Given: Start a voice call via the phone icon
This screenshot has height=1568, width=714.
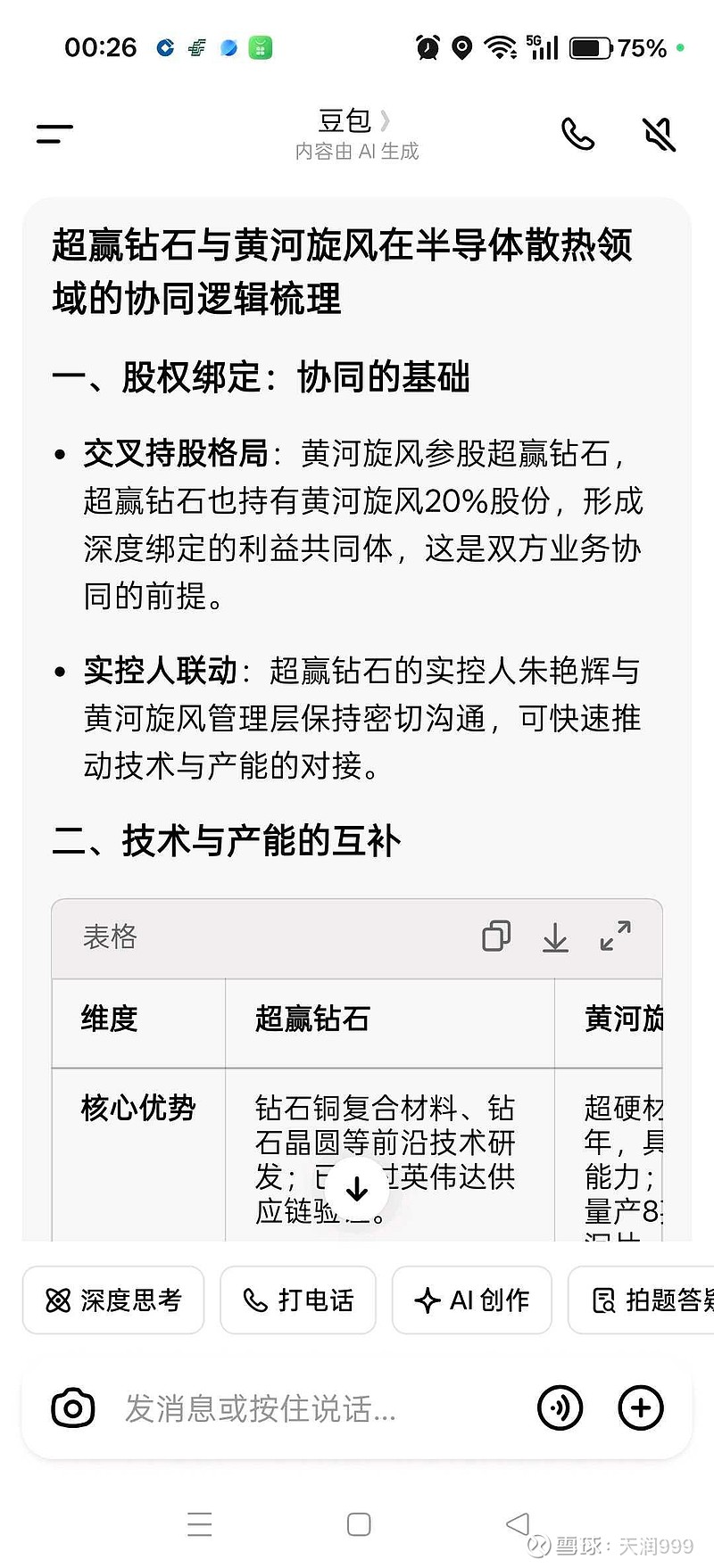Looking at the screenshot, I should (x=578, y=134).
